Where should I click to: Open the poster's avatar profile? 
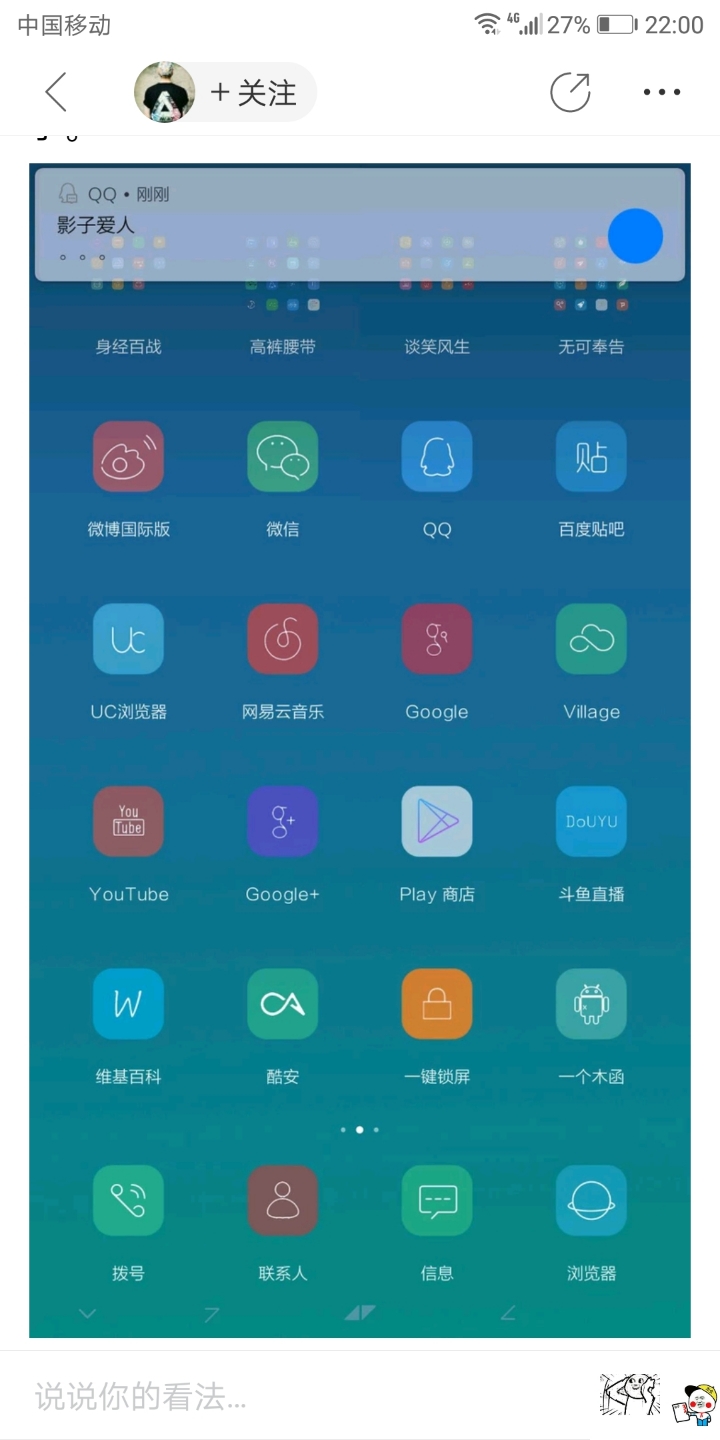point(165,93)
